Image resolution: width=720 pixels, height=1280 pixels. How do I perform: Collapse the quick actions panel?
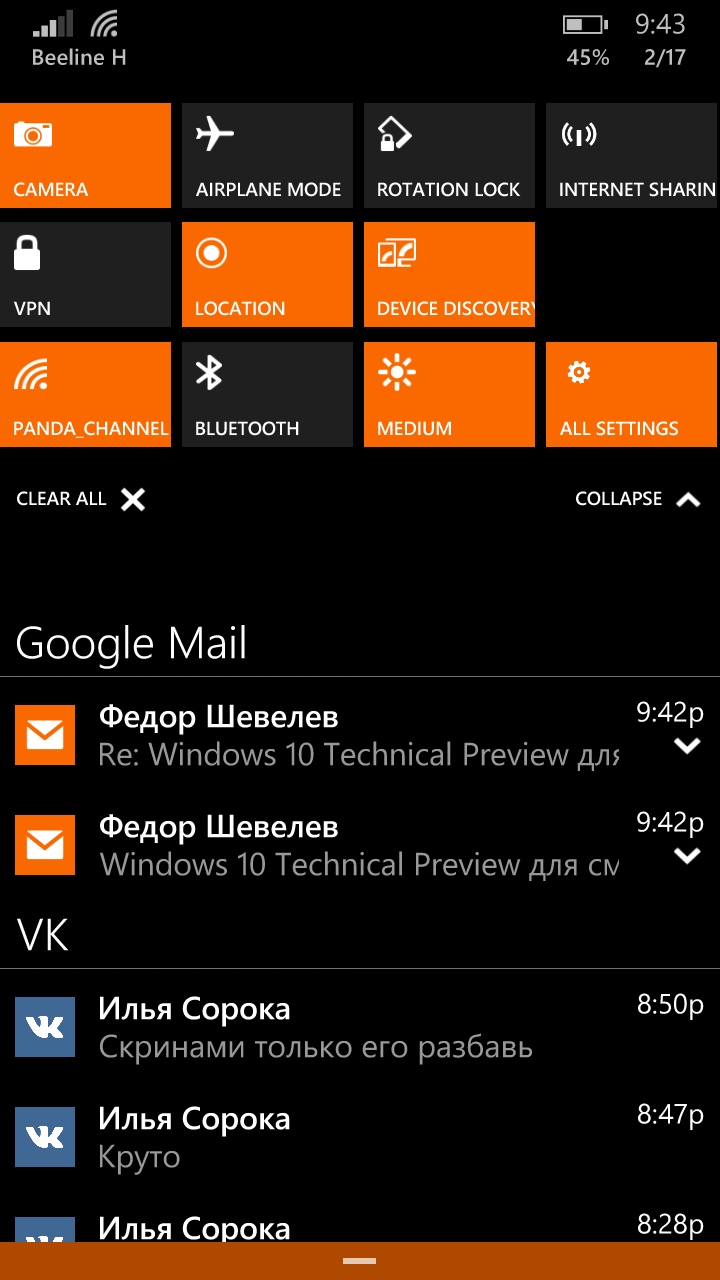pyautogui.click(x=638, y=499)
